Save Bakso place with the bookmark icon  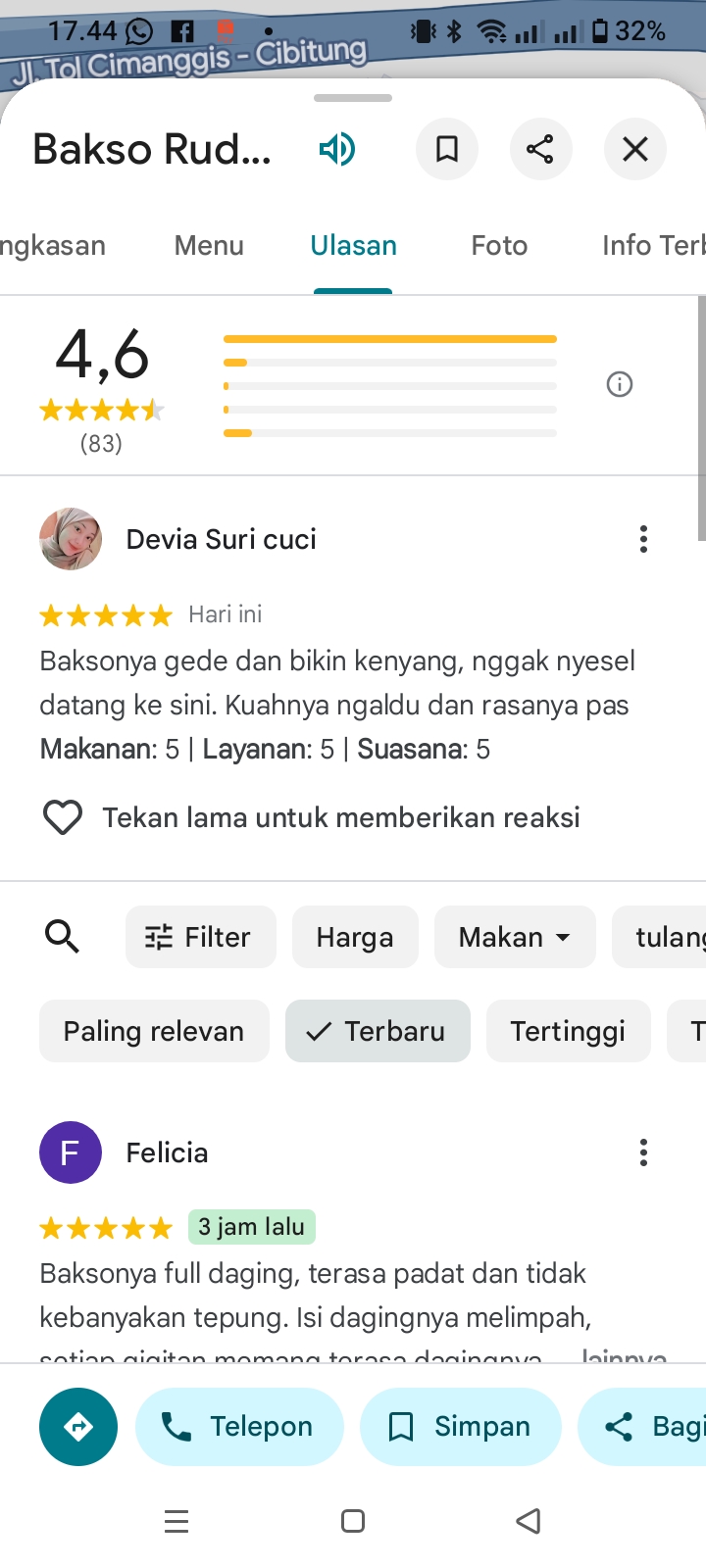pos(447,150)
